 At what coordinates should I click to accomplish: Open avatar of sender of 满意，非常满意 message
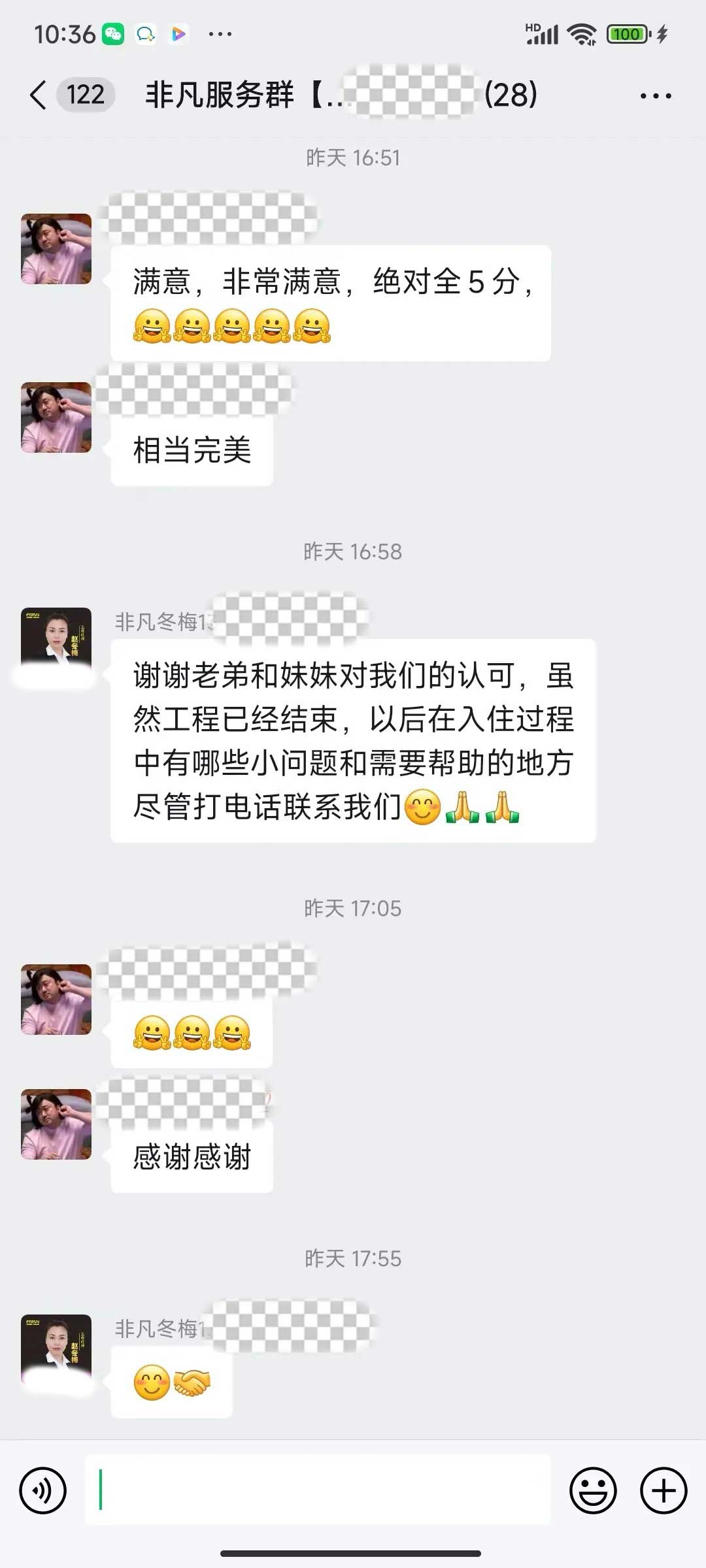click(56, 249)
